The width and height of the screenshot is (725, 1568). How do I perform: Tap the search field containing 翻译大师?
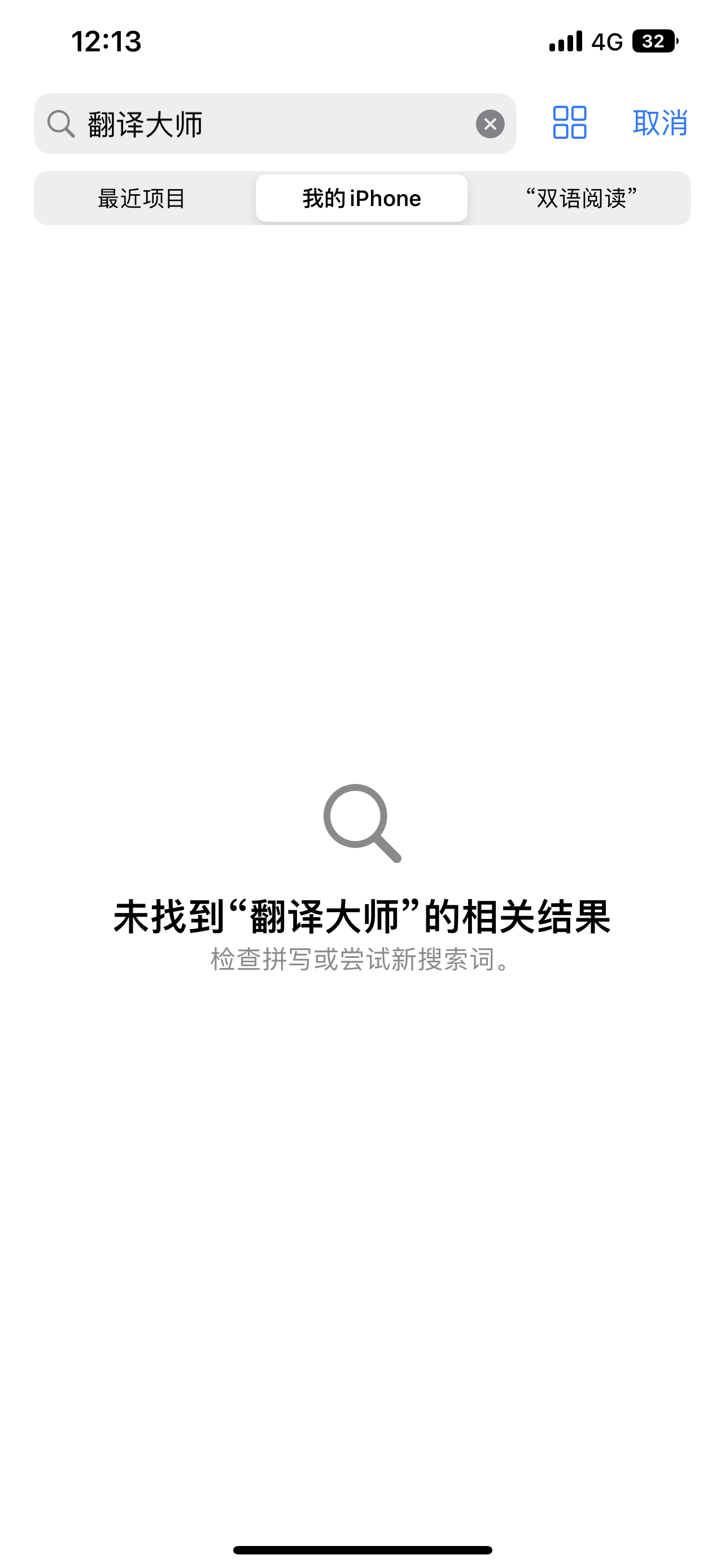[268, 124]
